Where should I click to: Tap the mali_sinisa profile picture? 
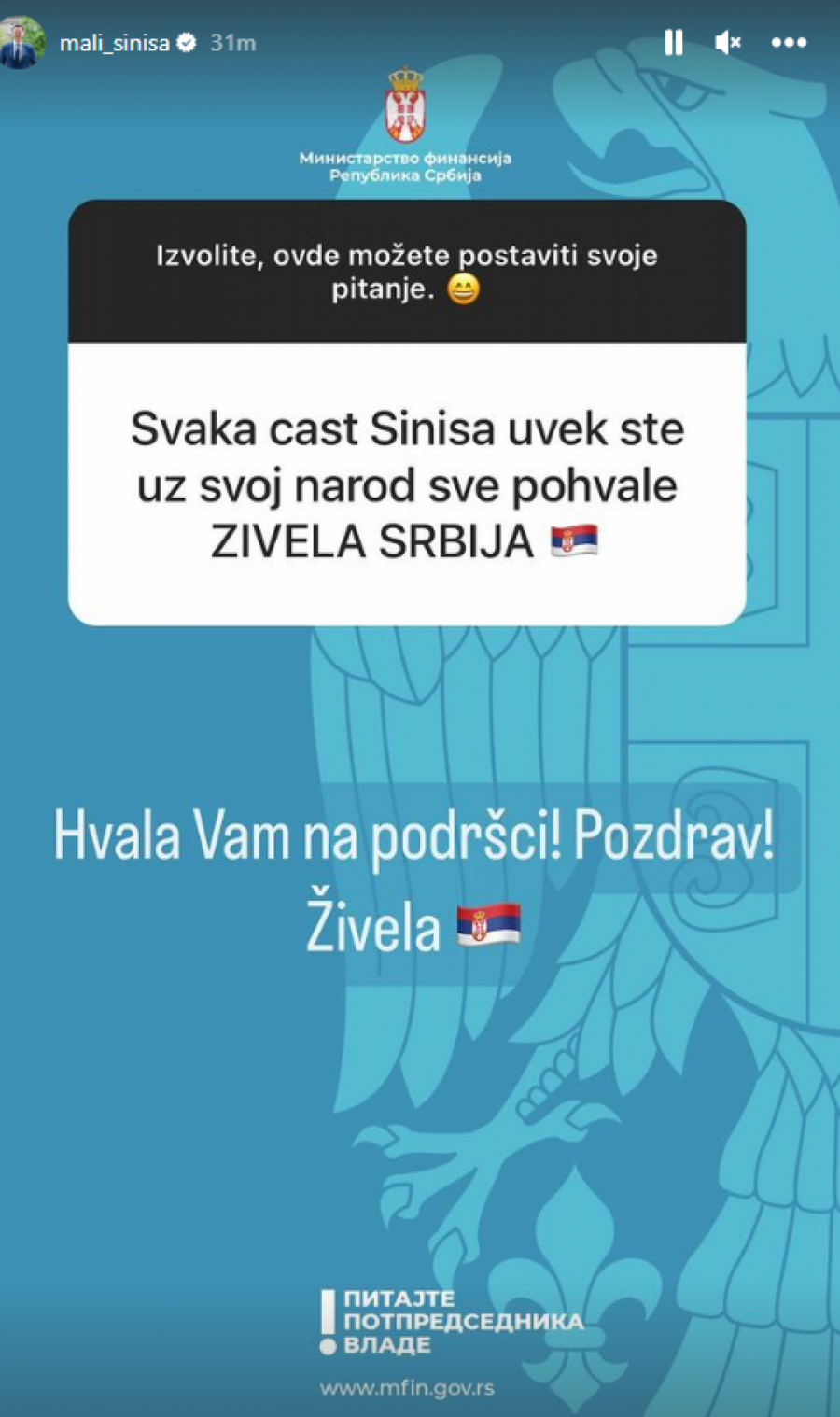click(23, 42)
